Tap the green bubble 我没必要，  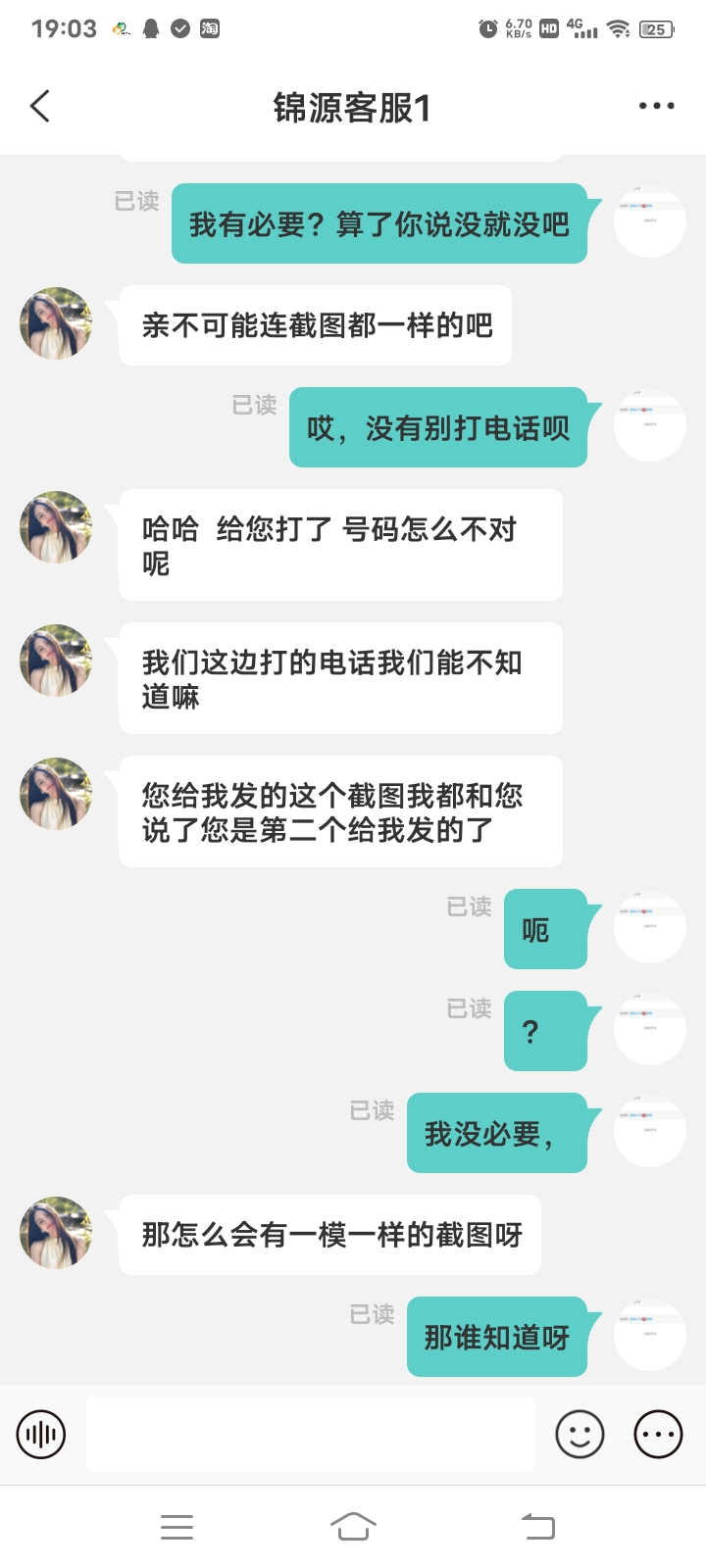(497, 1134)
